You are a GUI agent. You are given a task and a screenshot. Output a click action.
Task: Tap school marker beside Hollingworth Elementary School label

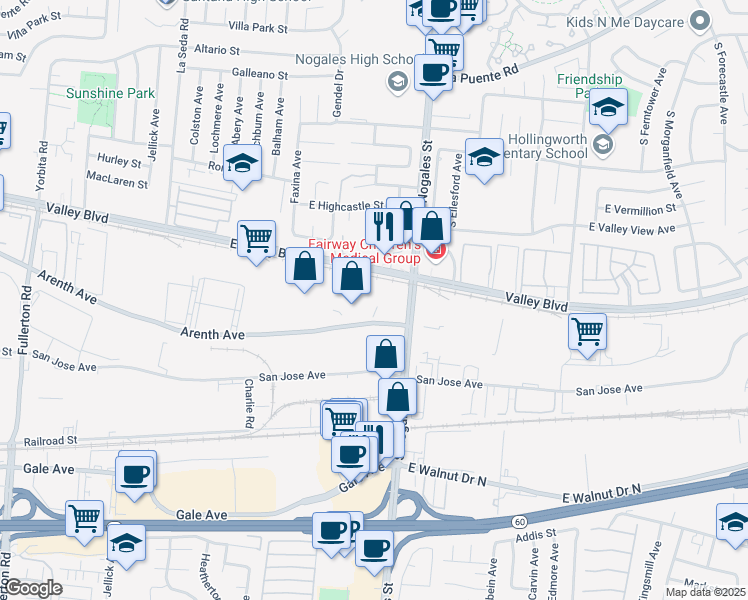pos(484,160)
